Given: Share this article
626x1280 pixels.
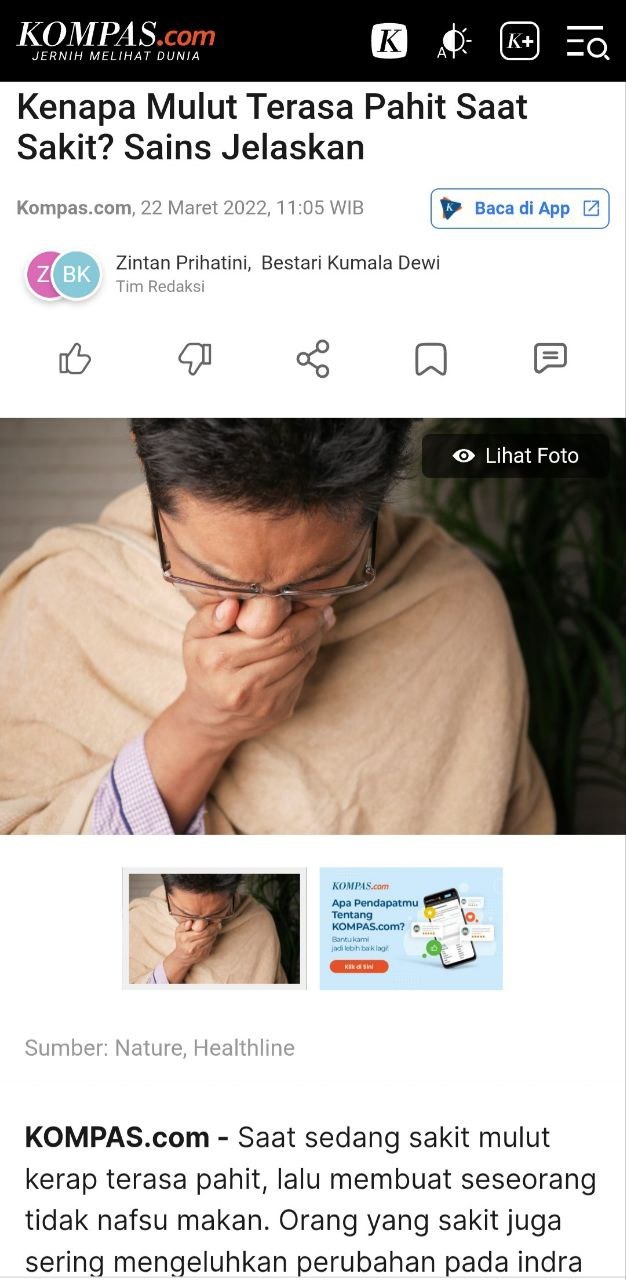Looking at the screenshot, I should pos(313,359).
